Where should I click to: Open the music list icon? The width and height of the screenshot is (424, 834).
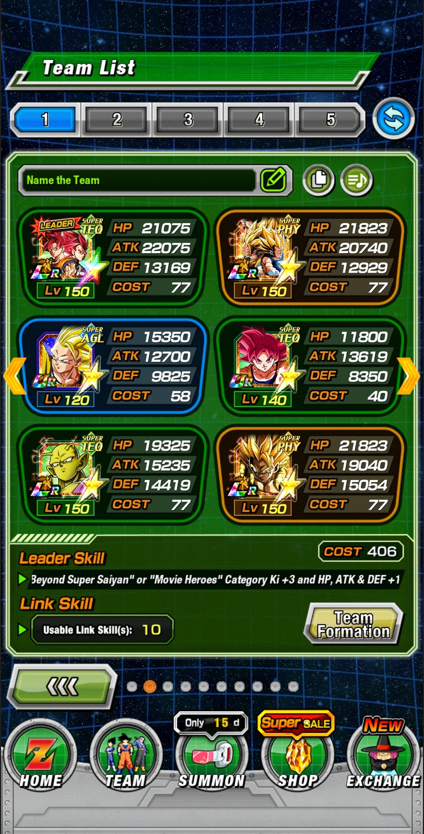coord(356,180)
